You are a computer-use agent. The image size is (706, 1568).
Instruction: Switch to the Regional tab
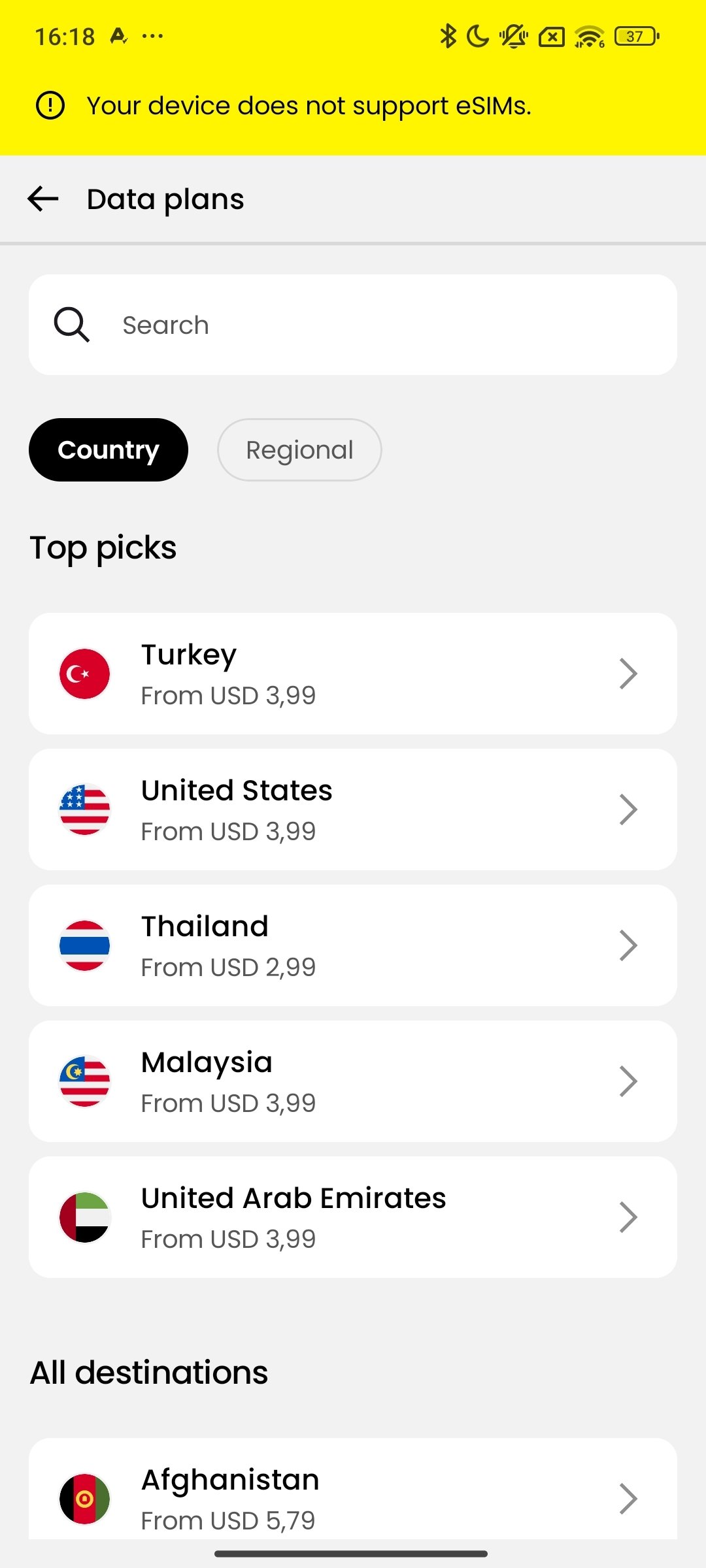pos(299,450)
